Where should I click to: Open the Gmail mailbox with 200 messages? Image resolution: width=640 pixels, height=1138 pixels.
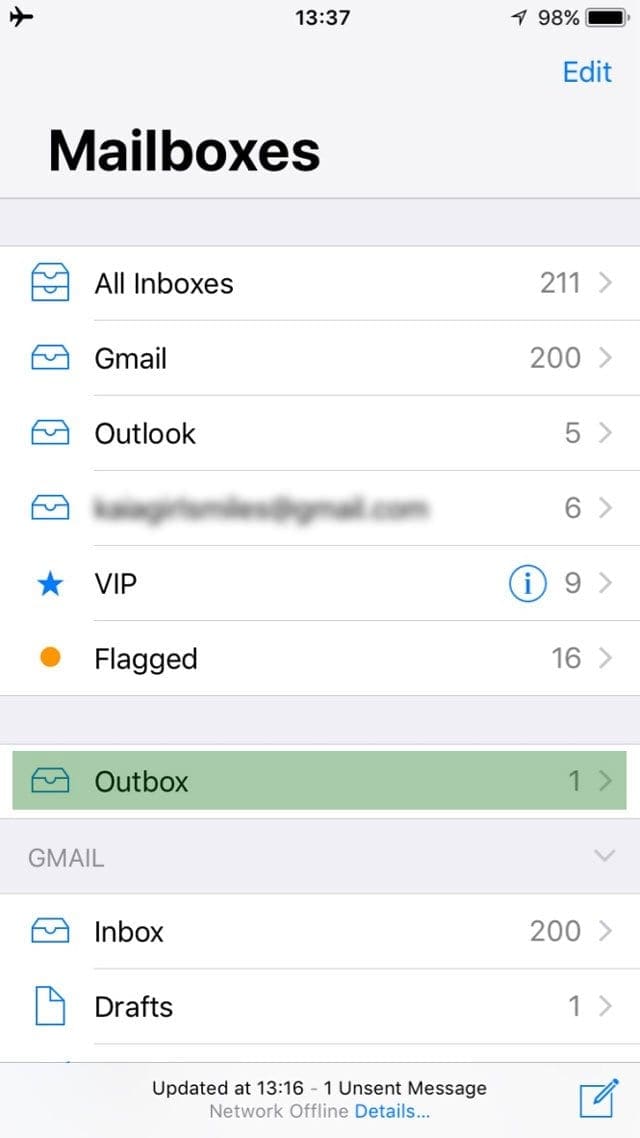pos(320,358)
